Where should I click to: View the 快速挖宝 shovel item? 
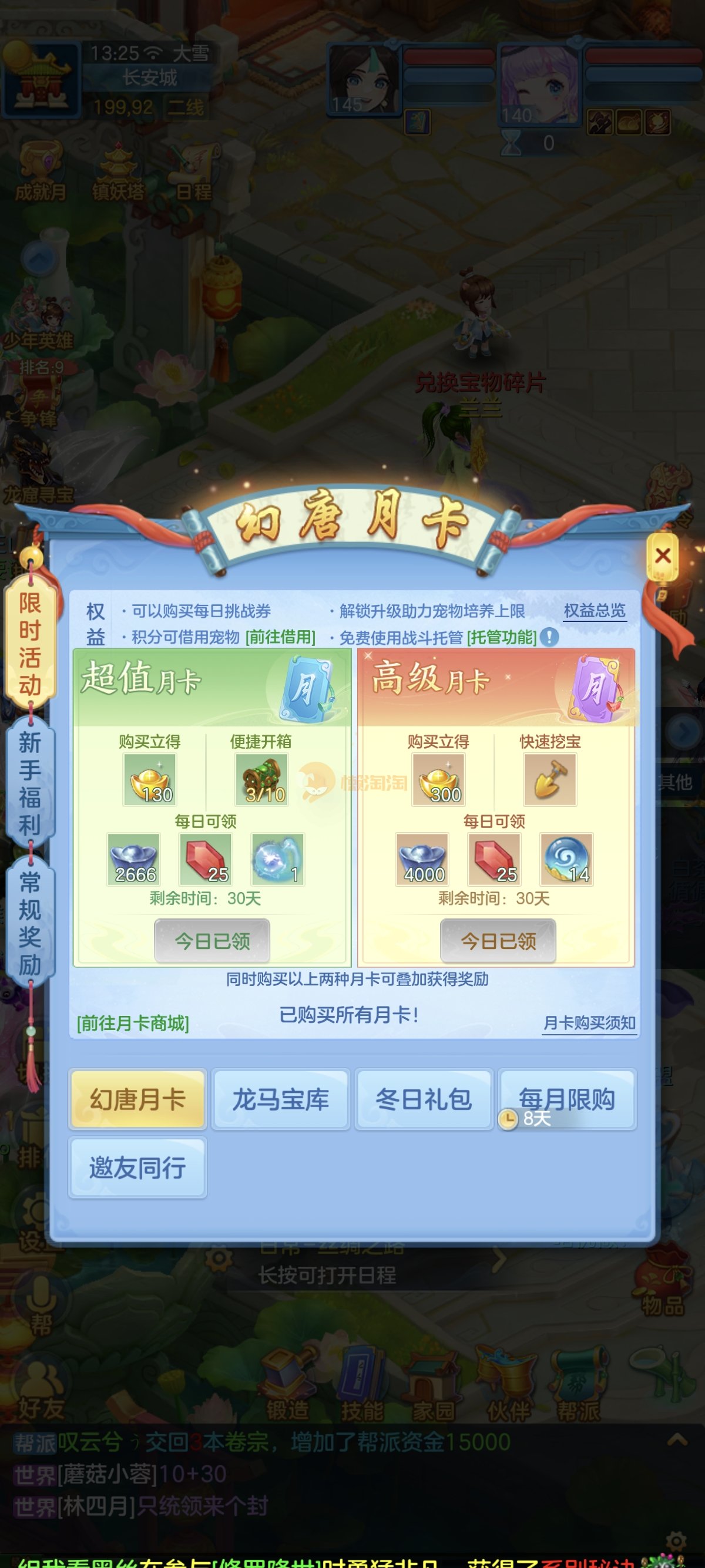550,780
